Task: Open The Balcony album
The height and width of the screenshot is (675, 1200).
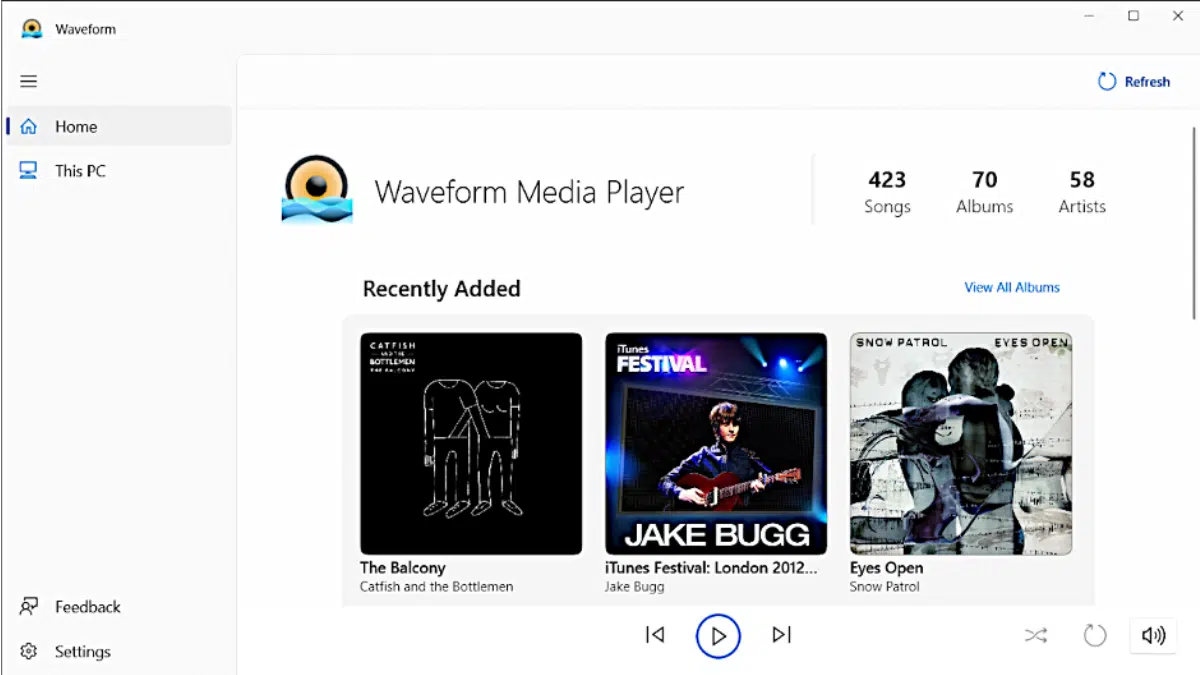Action: click(x=471, y=444)
